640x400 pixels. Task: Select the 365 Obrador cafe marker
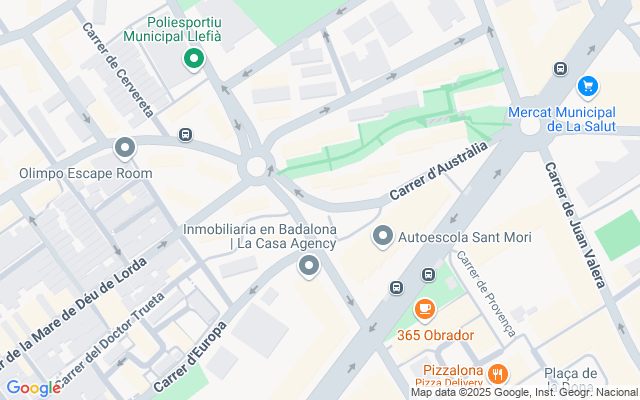[x=425, y=309]
